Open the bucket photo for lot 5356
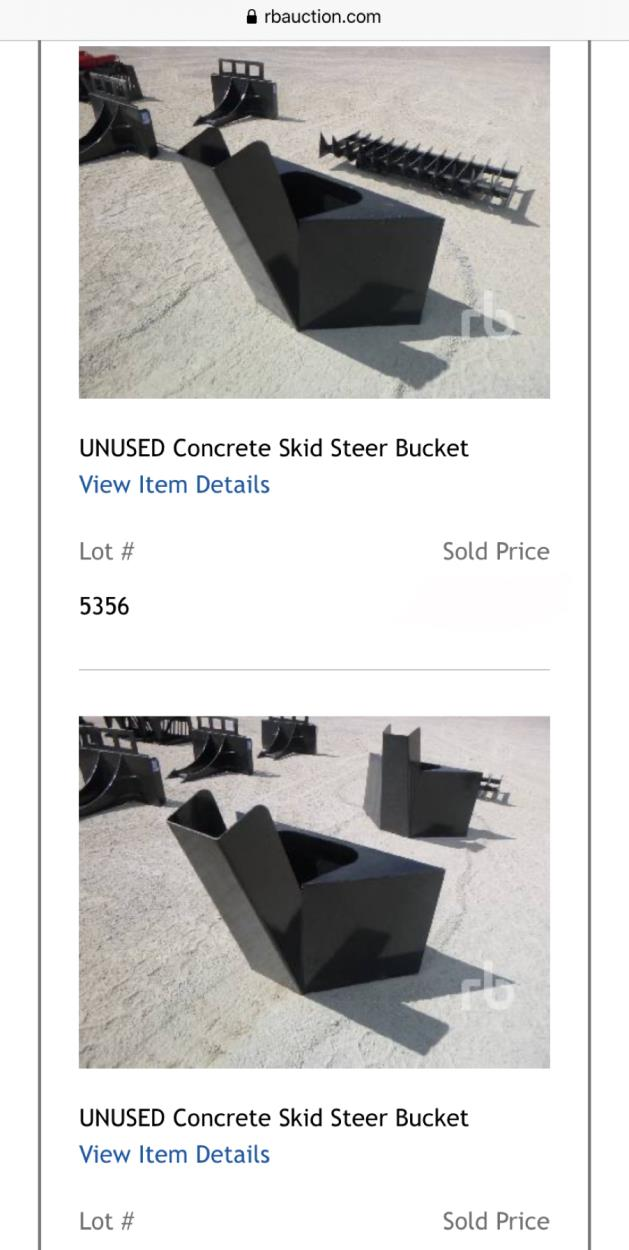This screenshot has width=629, height=1250. coord(314,222)
